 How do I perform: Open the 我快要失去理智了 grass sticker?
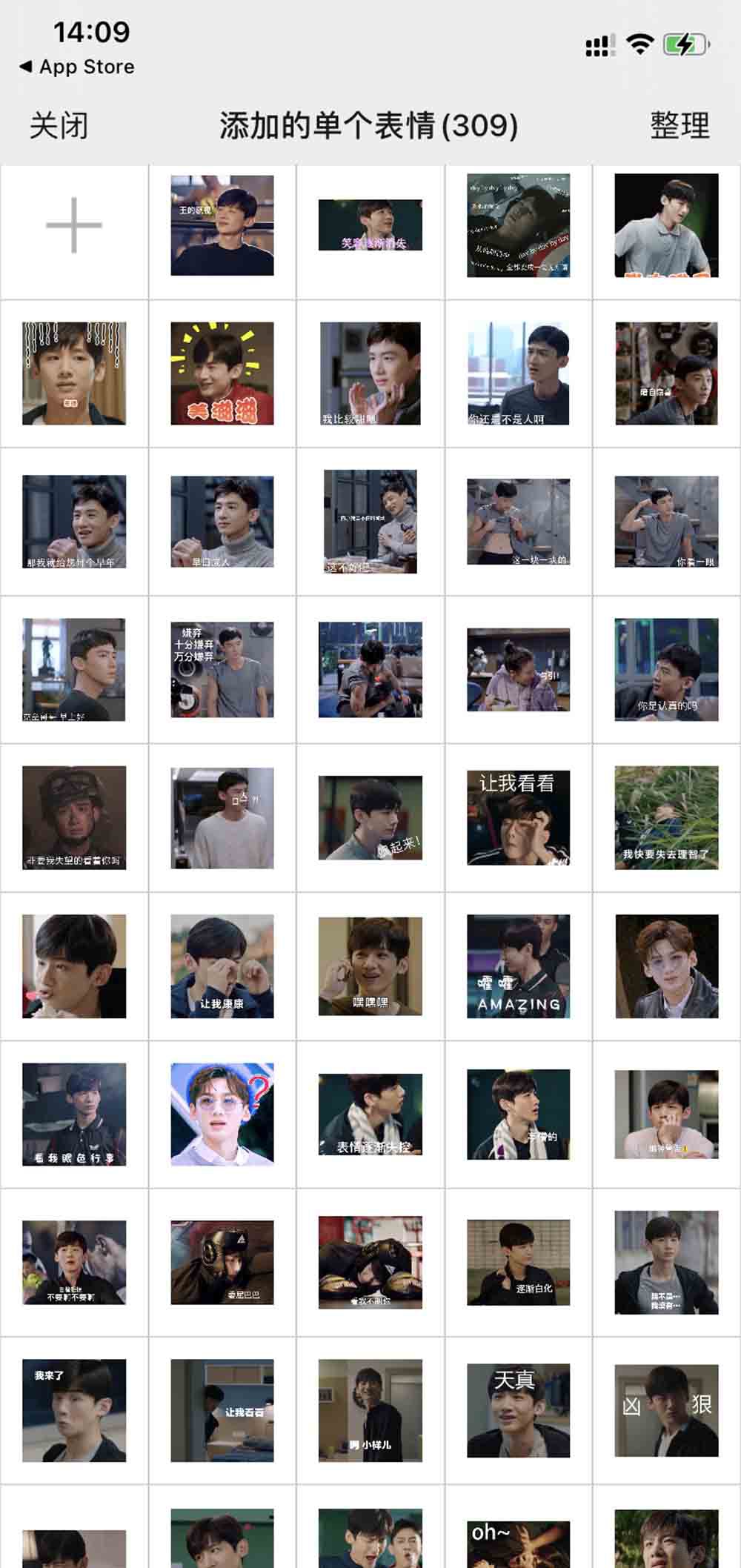coord(667,817)
